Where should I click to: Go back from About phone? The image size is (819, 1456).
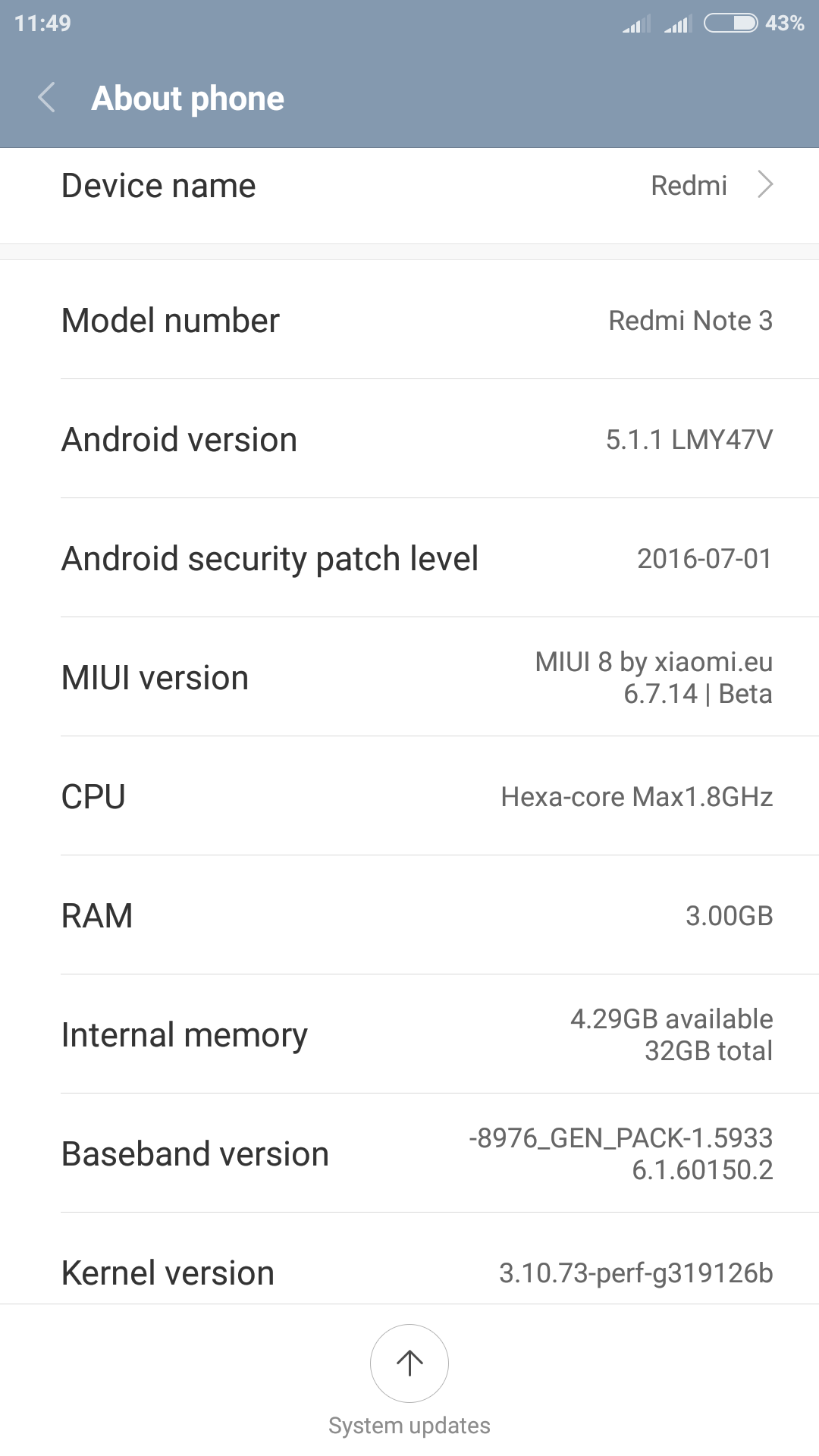pyautogui.click(x=47, y=98)
